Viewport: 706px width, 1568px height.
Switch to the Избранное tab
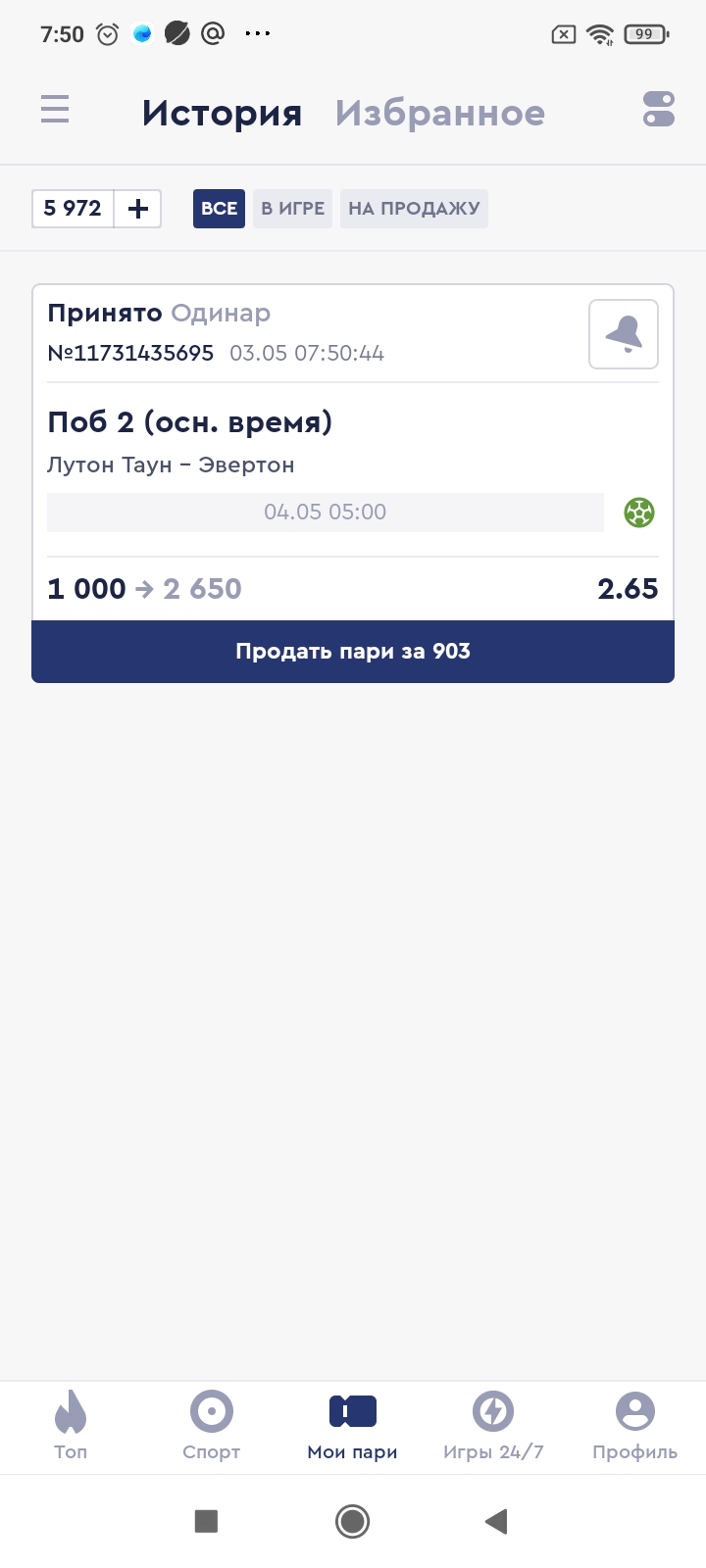pos(439,113)
